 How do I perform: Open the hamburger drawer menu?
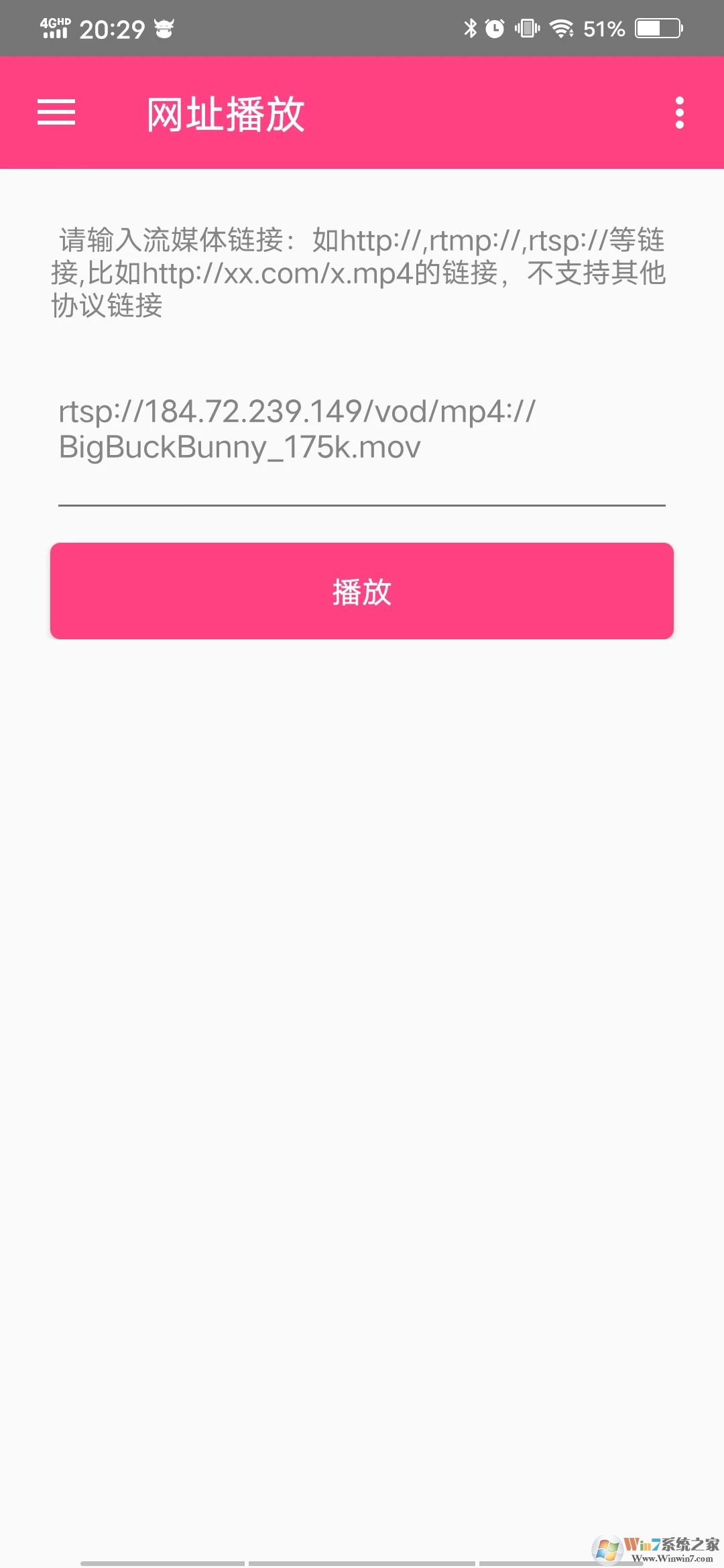[56, 113]
